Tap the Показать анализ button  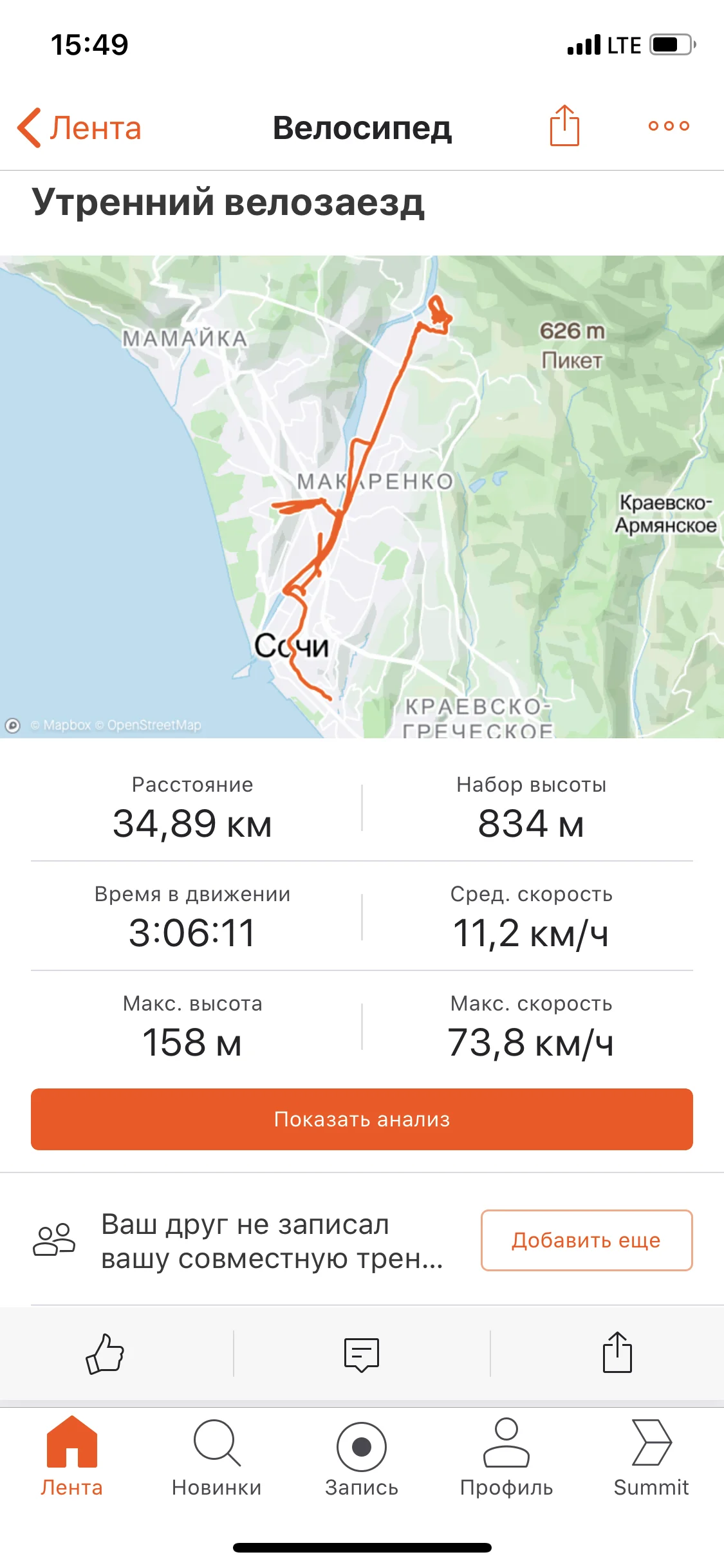(x=362, y=1119)
